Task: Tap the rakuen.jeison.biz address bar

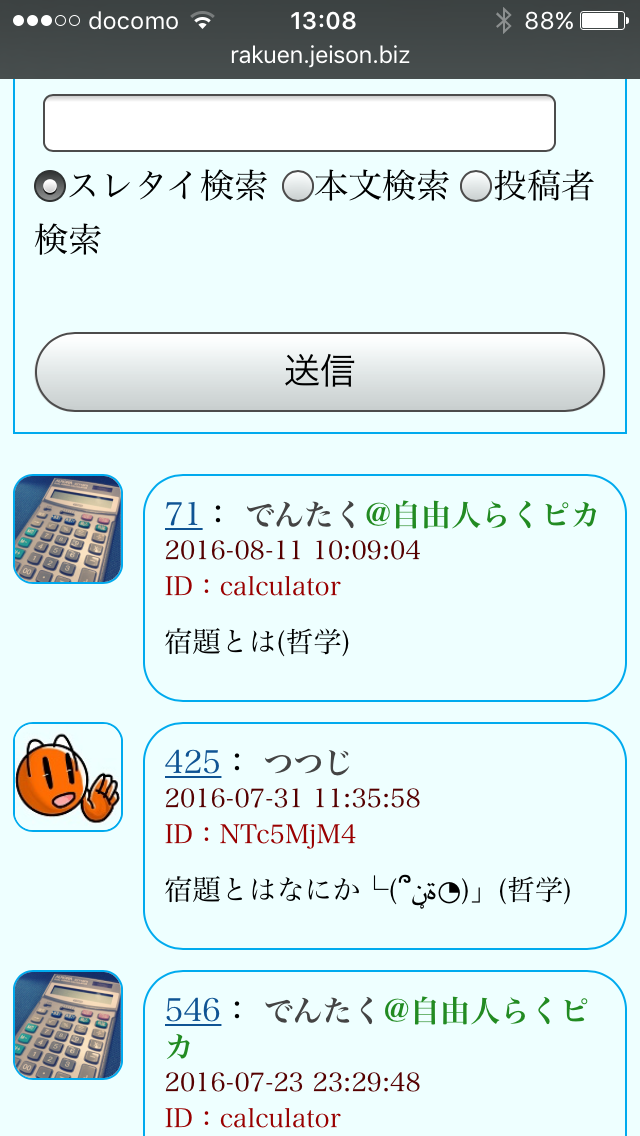Action: pyautogui.click(x=320, y=56)
